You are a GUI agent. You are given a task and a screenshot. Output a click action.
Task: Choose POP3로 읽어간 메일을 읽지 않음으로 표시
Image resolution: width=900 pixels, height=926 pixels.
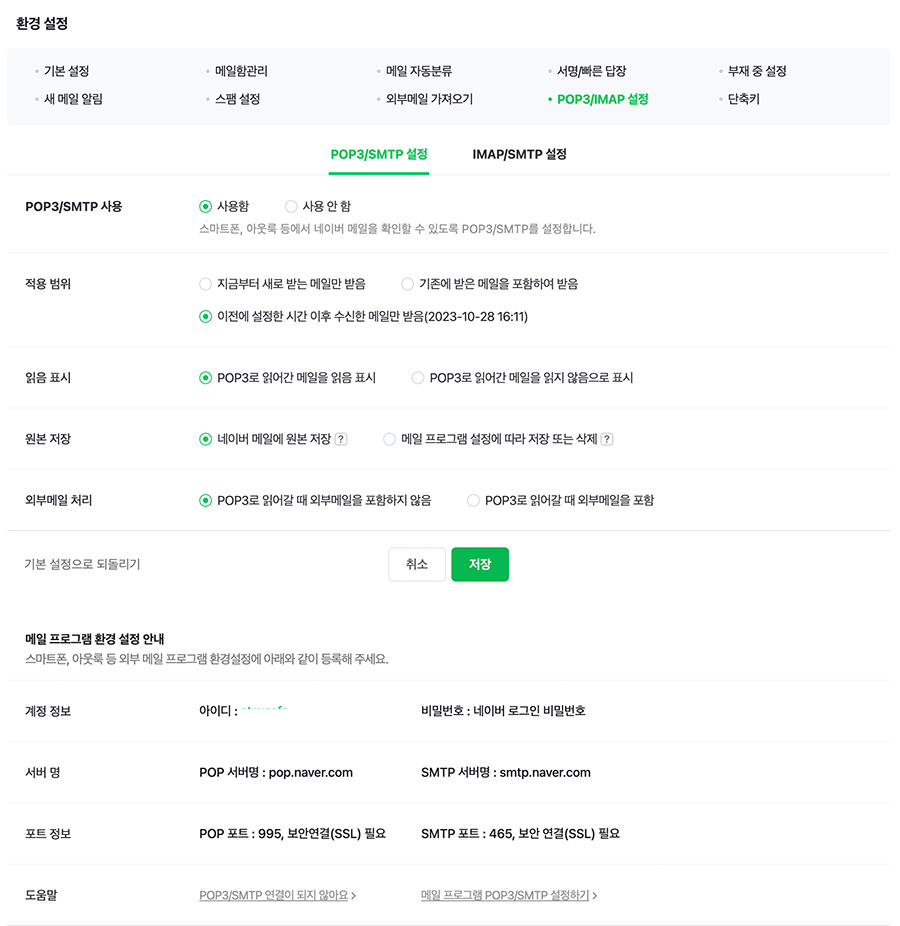point(418,378)
